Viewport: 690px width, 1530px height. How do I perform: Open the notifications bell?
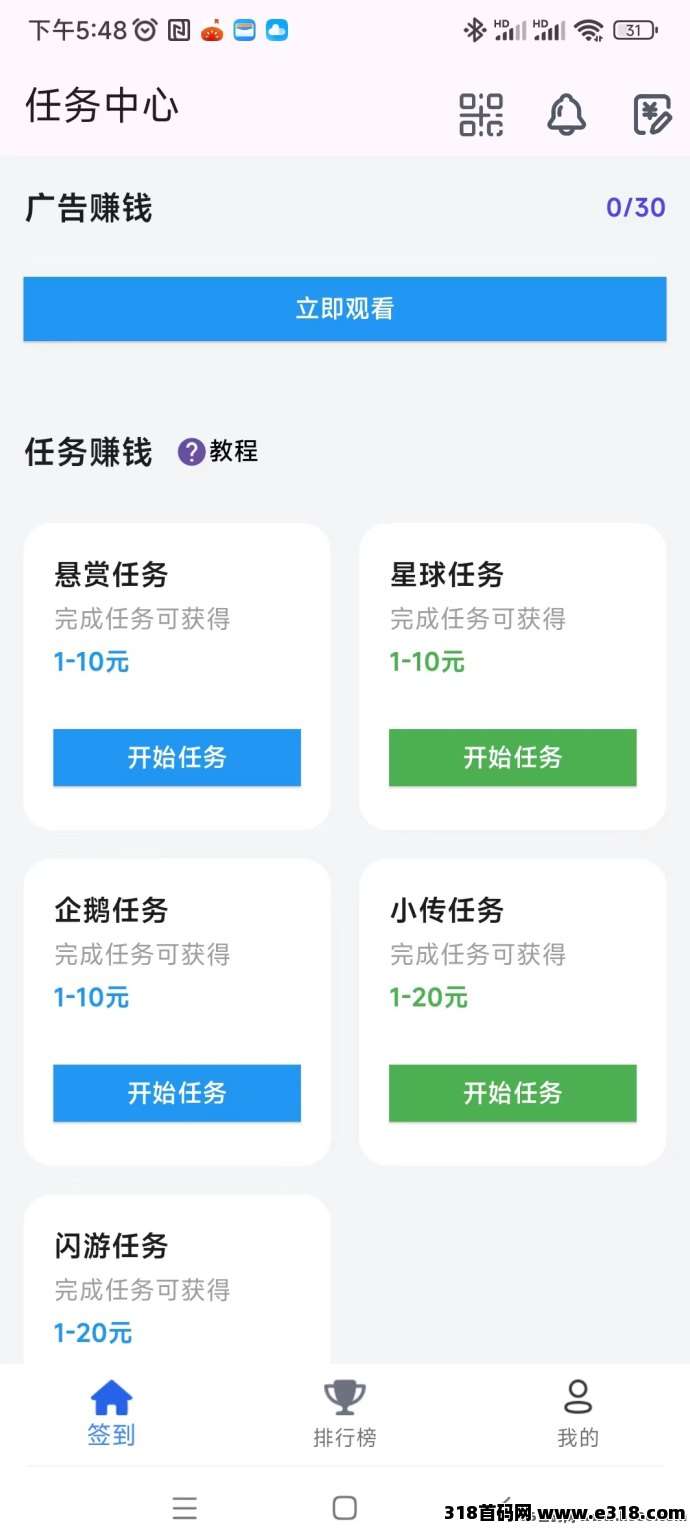click(x=566, y=114)
